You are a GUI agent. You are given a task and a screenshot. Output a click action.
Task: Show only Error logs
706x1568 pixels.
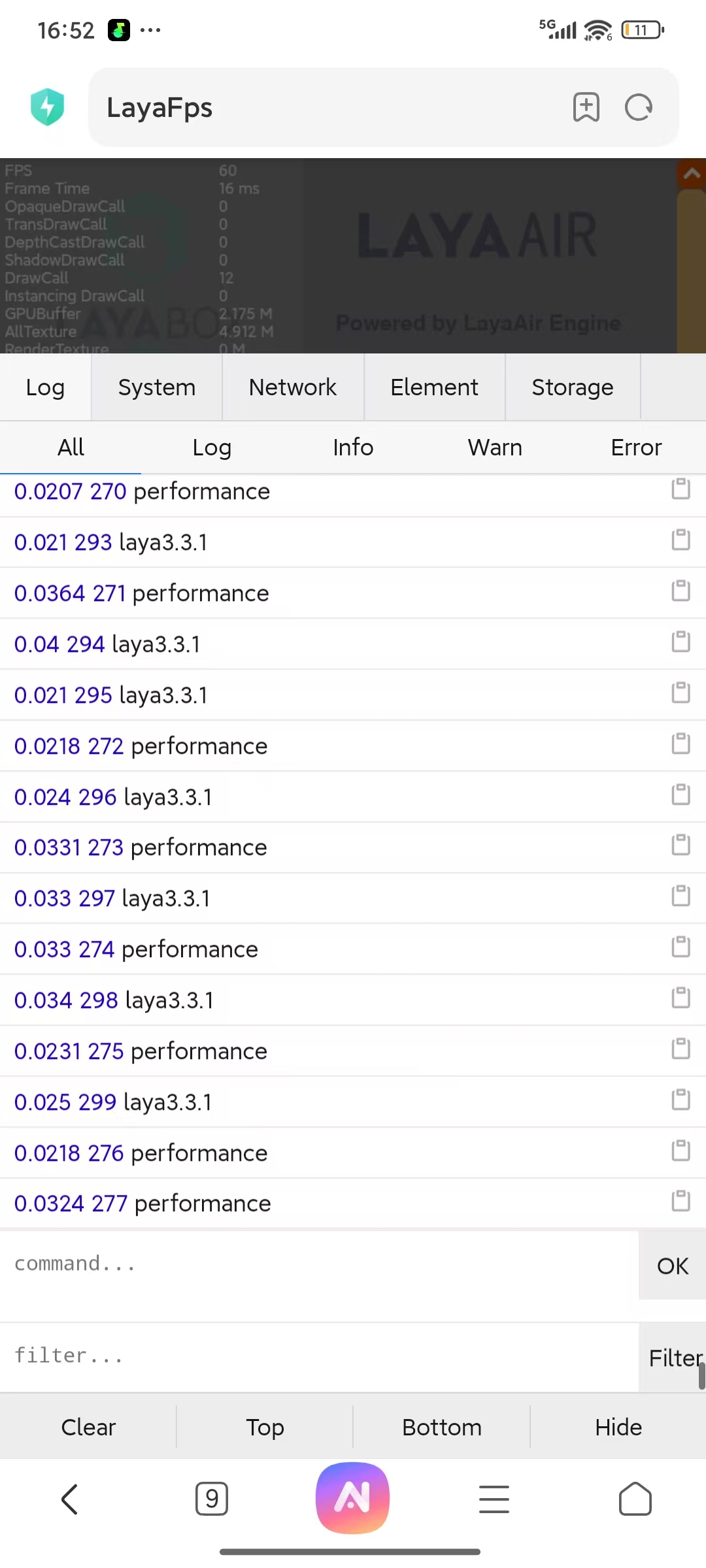[636, 448]
